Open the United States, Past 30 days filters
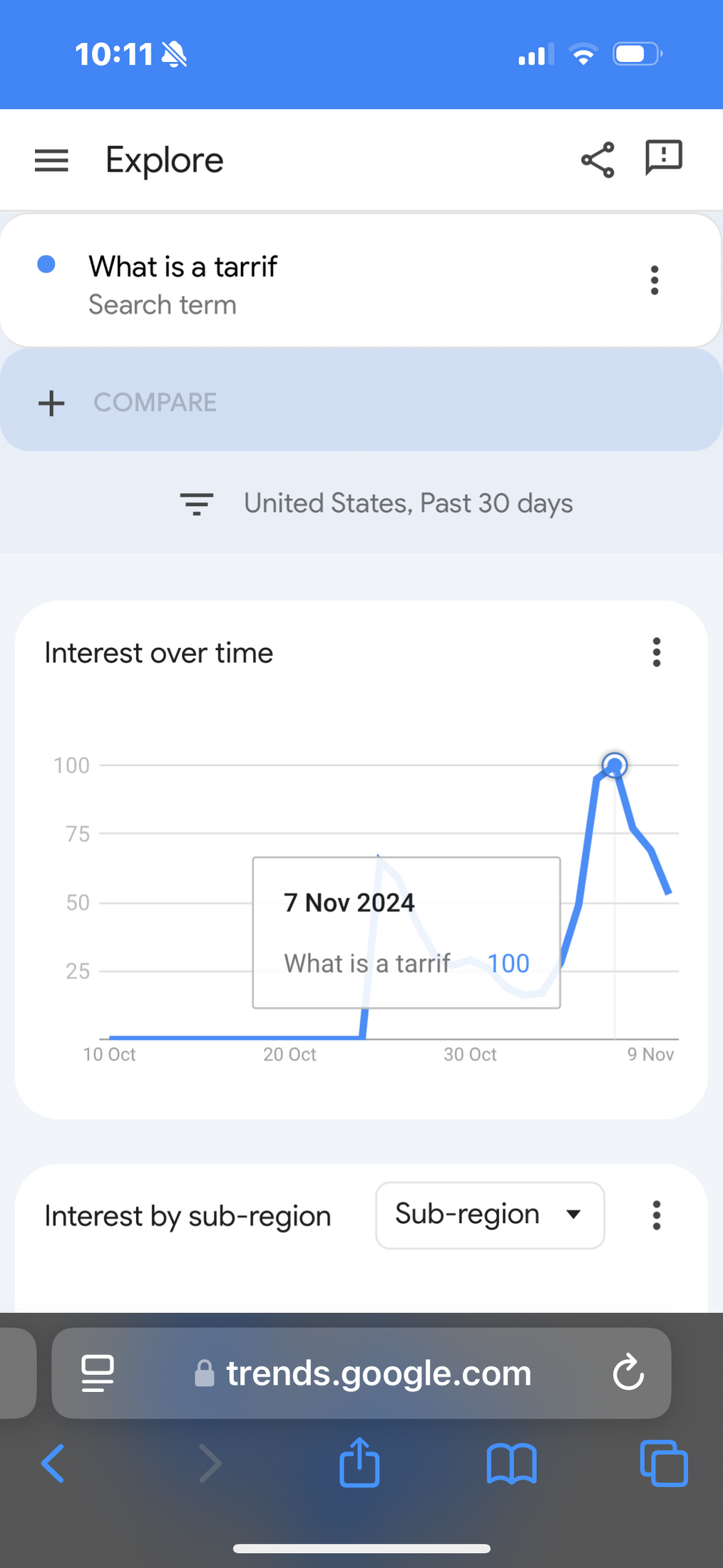723x1568 pixels. point(376,503)
